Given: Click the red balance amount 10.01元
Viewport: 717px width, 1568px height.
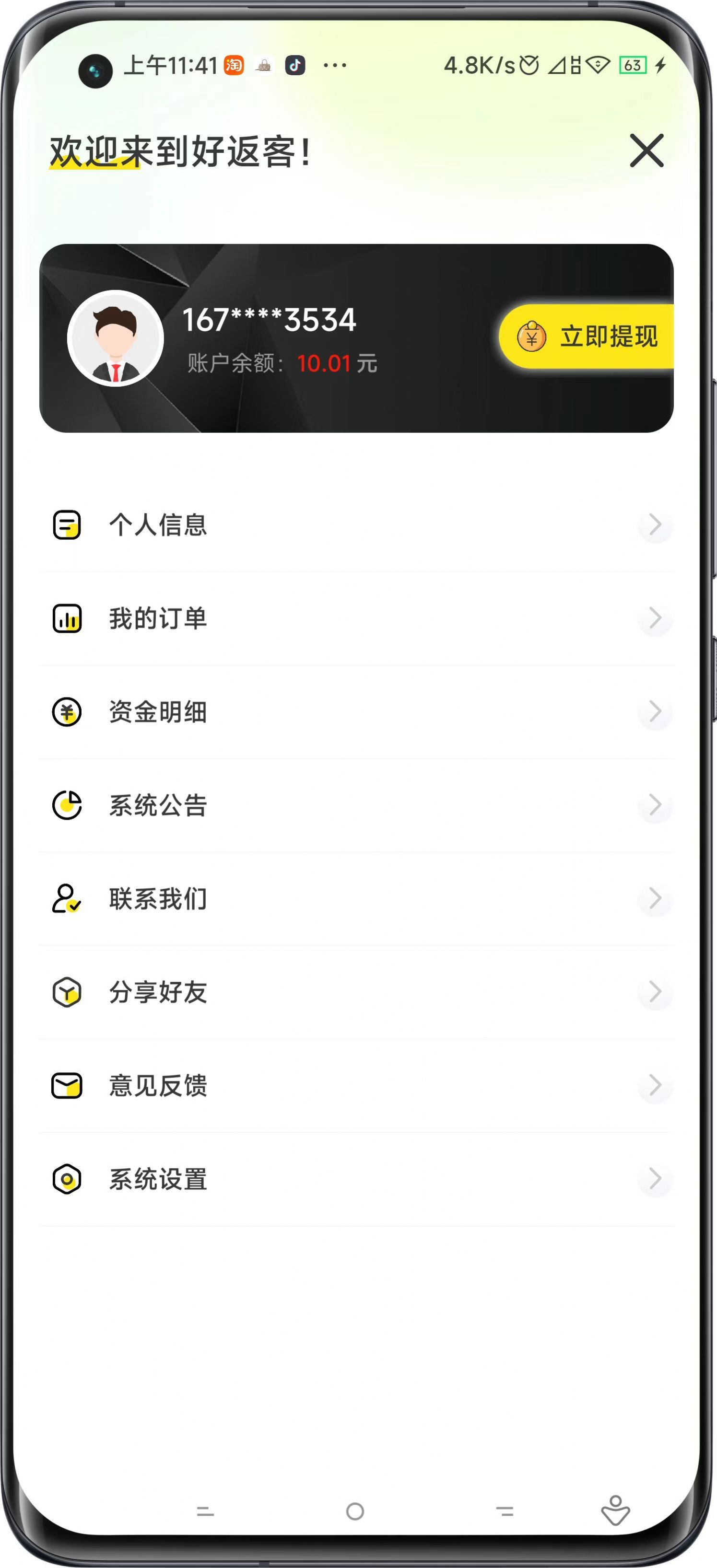Looking at the screenshot, I should coord(327,363).
